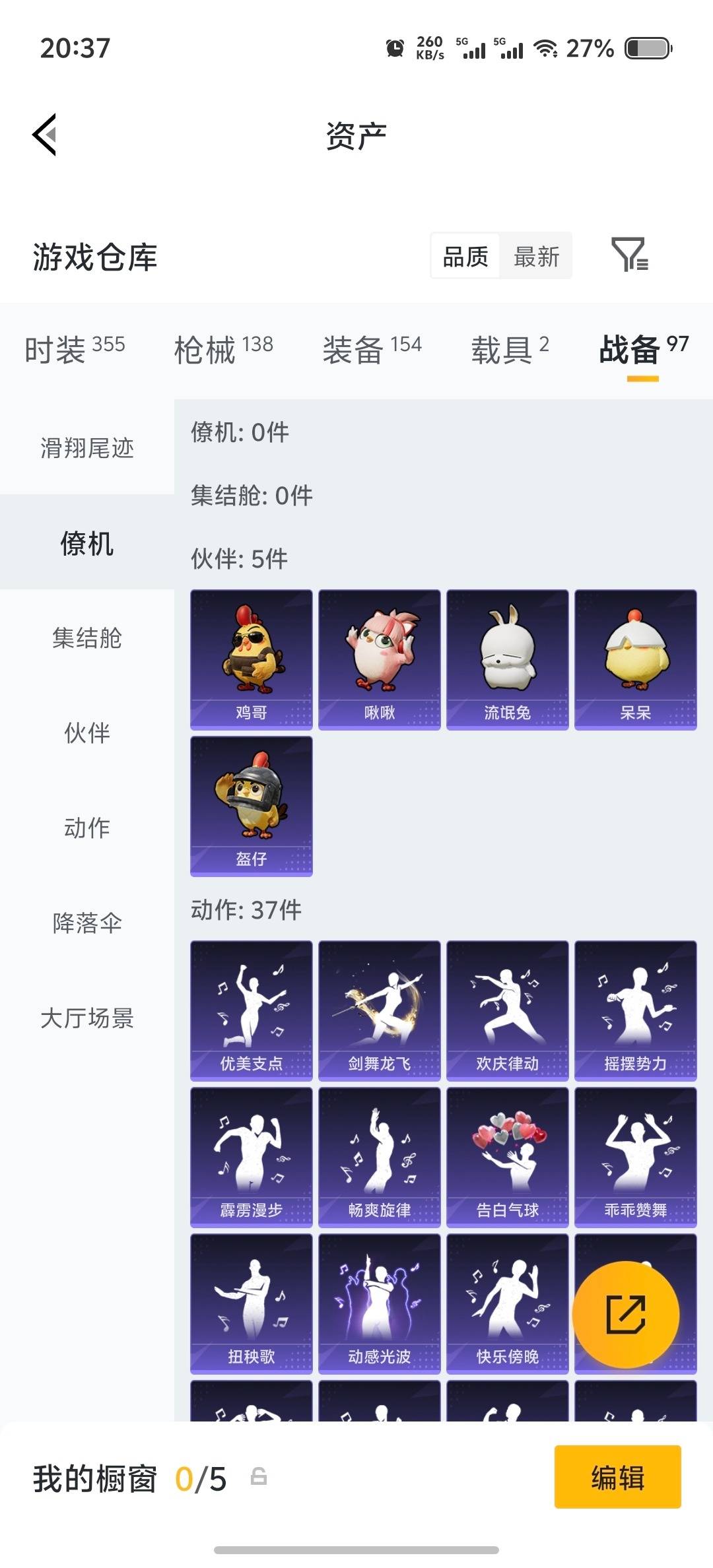Open the 动感光波 emote
The width and height of the screenshot is (713, 1568).
[x=379, y=1305]
